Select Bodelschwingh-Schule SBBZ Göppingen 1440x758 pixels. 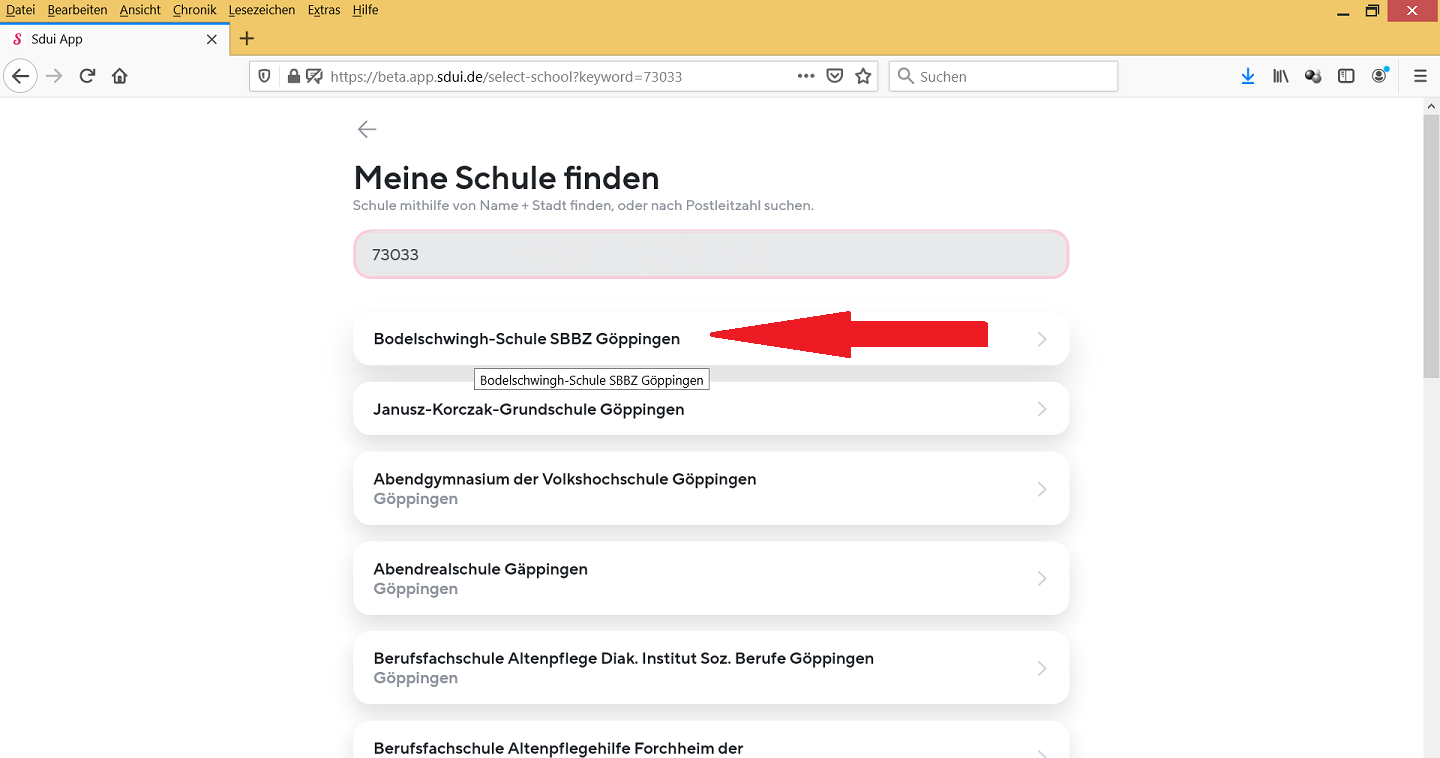tap(526, 339)
